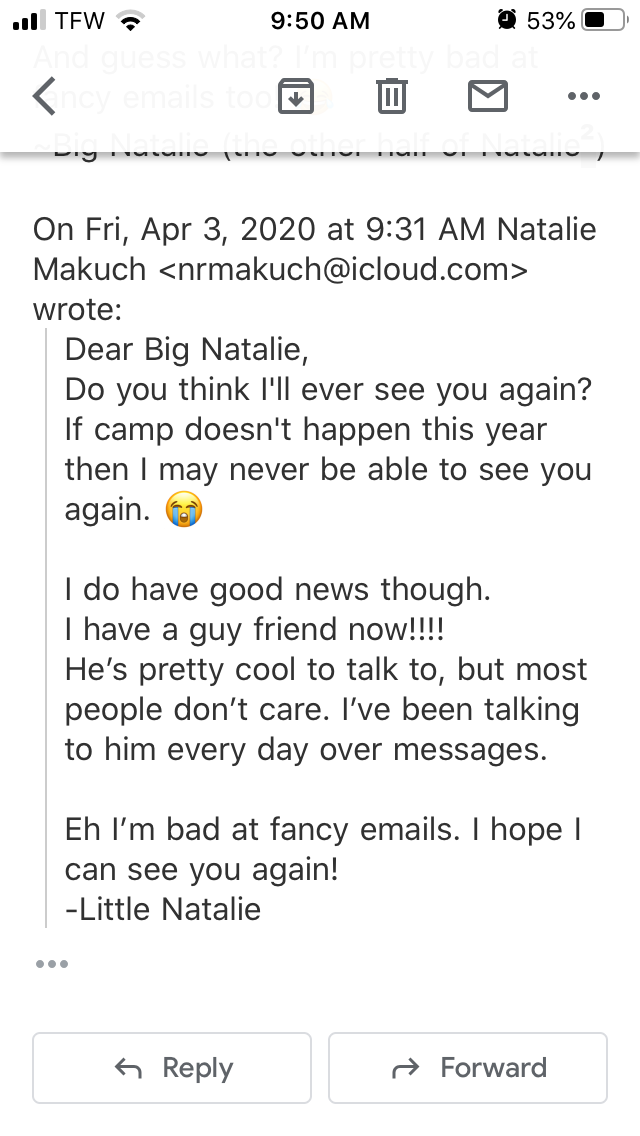The height and width of the screenshot is (1136, 640).
Task: Expand trimmed content below the quoted message
Action: click(52, 964)
